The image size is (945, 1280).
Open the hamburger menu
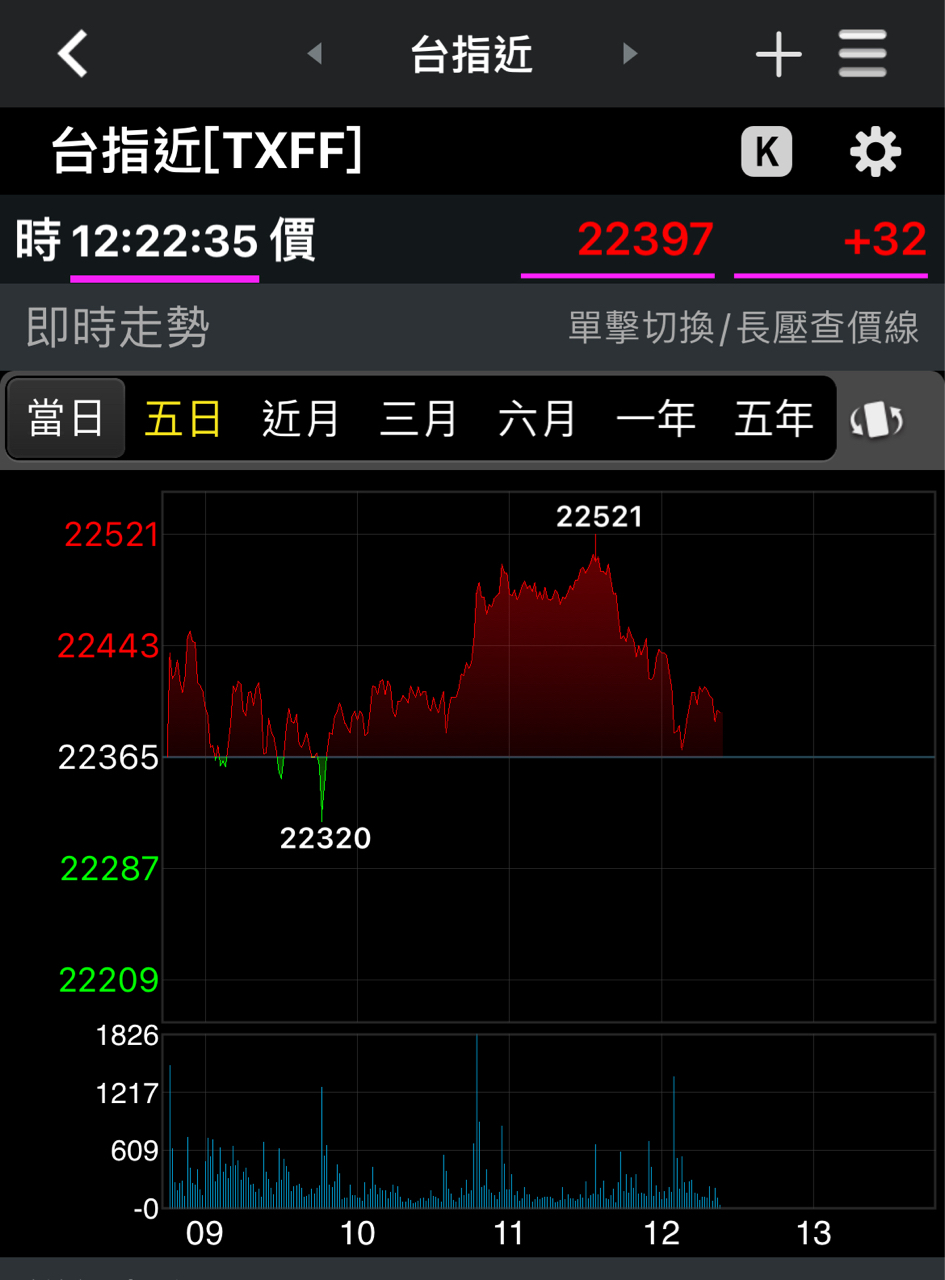click(863, 53)
